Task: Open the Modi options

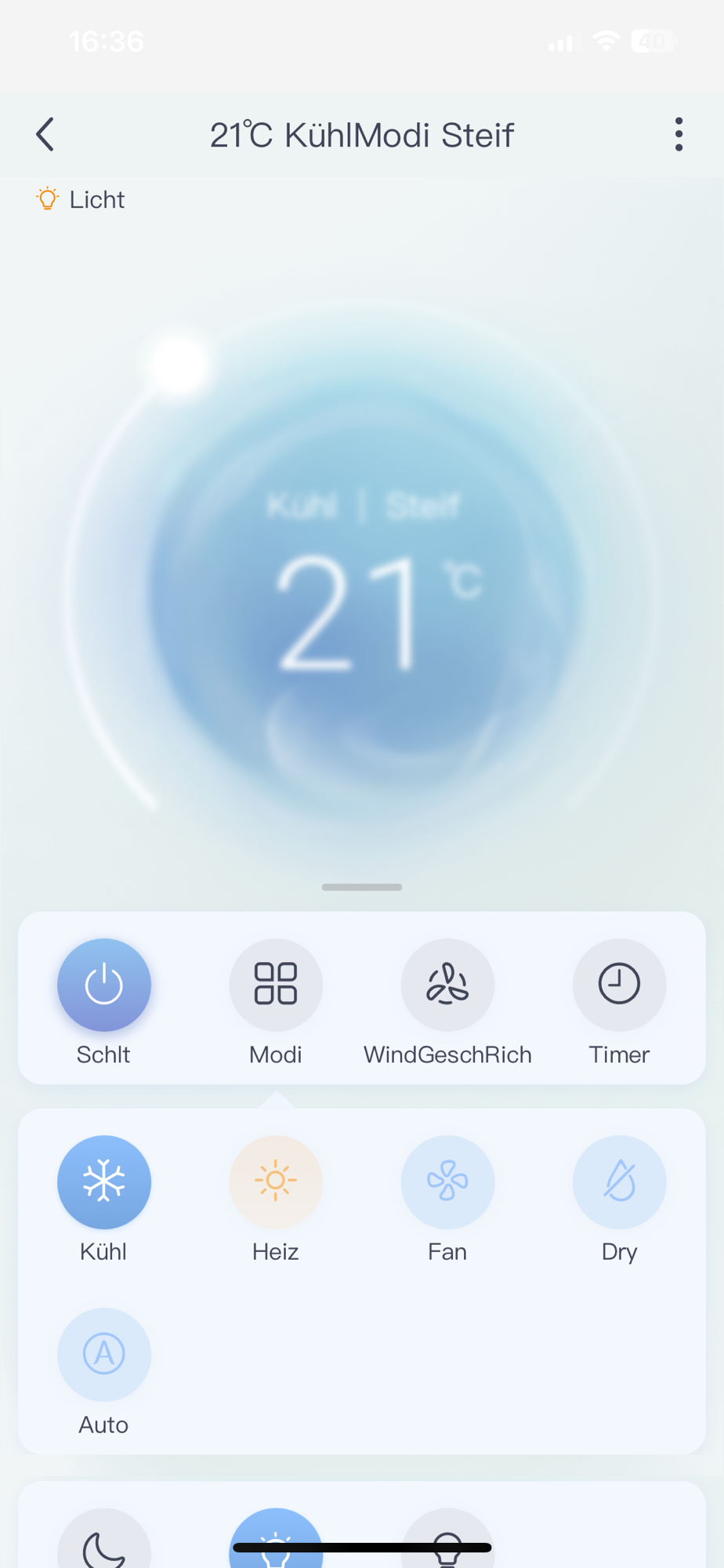Action: [x=276, y=985]
